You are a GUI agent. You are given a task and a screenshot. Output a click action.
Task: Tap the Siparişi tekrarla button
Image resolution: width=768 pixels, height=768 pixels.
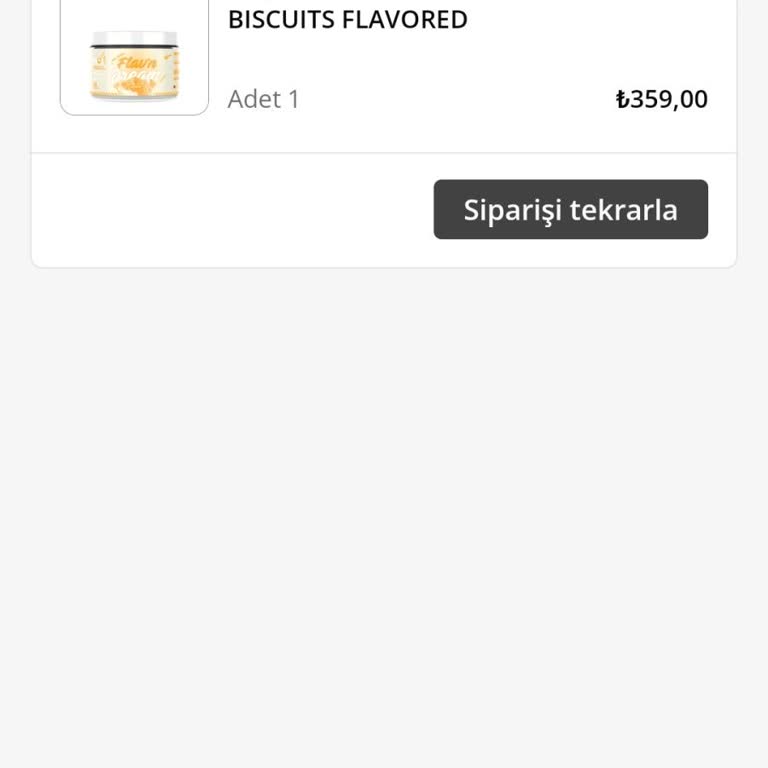570,210
